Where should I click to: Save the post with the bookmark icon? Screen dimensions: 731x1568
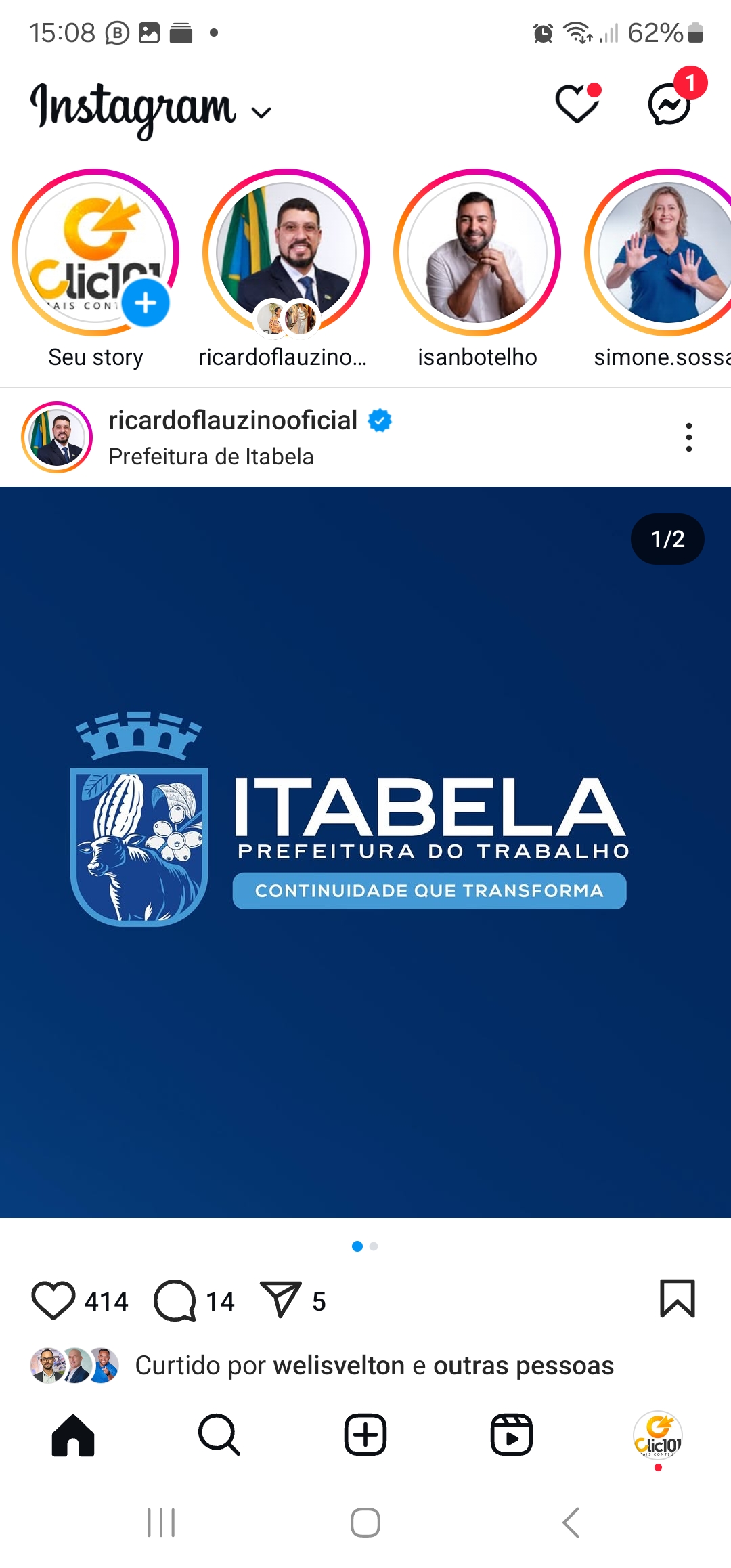pos(678,1298)
